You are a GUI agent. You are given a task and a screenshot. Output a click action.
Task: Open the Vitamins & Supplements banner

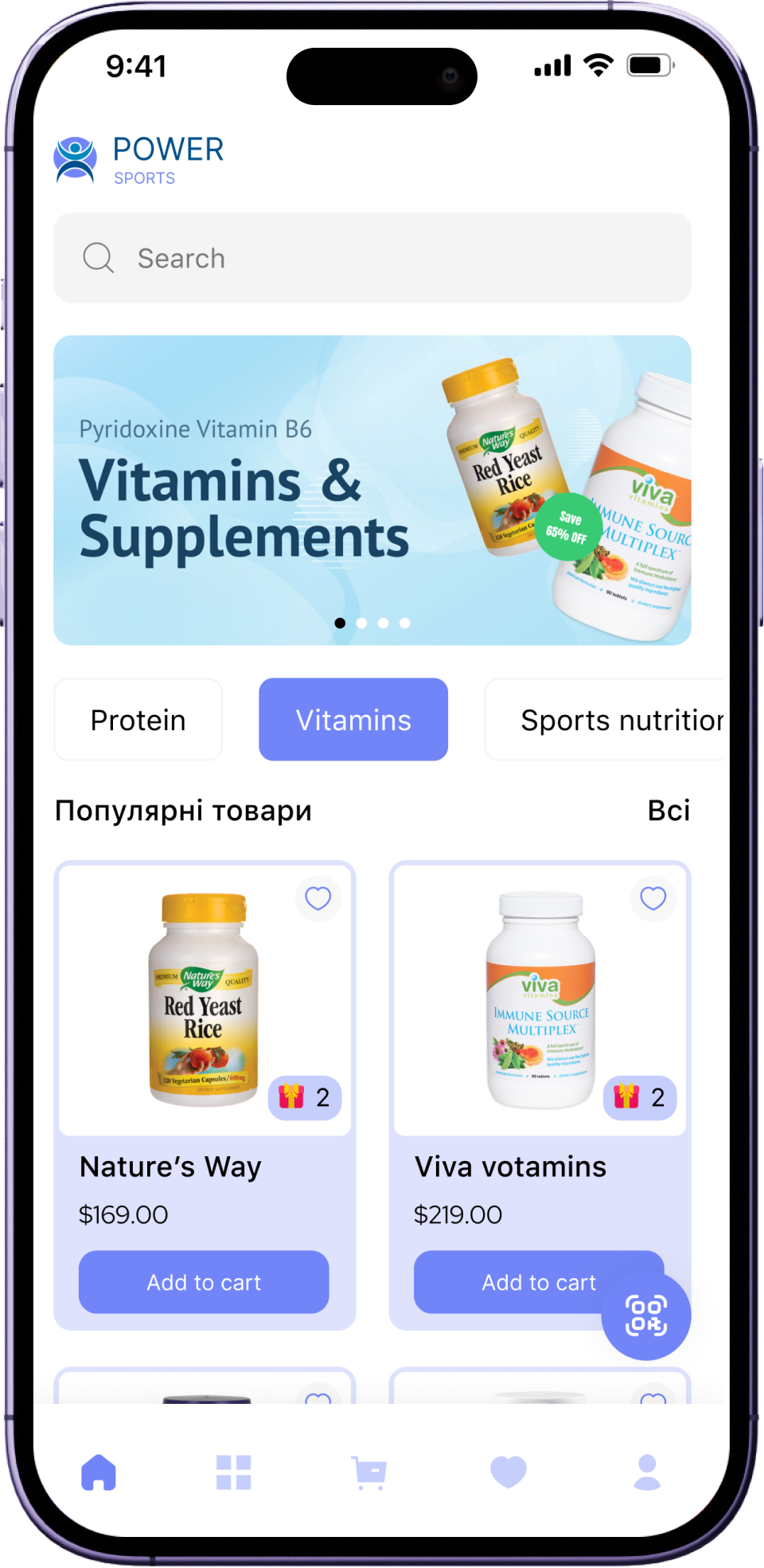[372, 490]
